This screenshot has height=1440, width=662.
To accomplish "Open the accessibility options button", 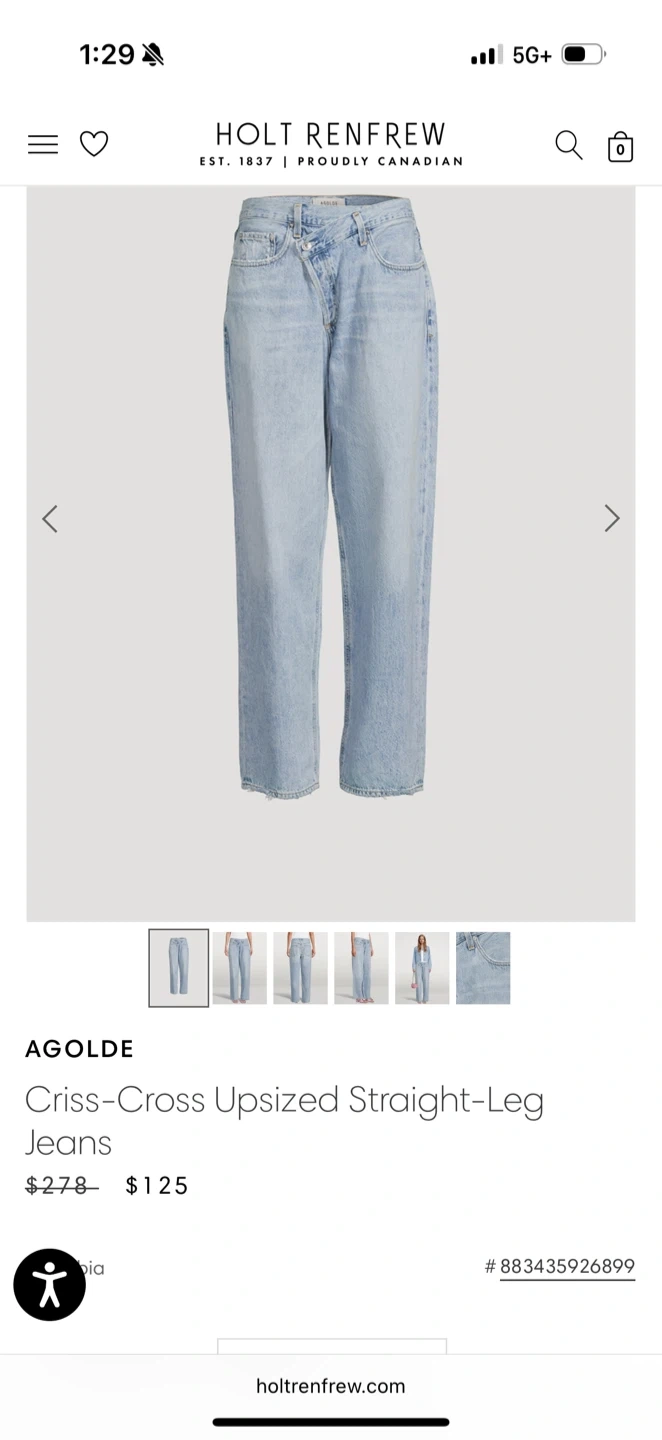I will [49, 1285].
